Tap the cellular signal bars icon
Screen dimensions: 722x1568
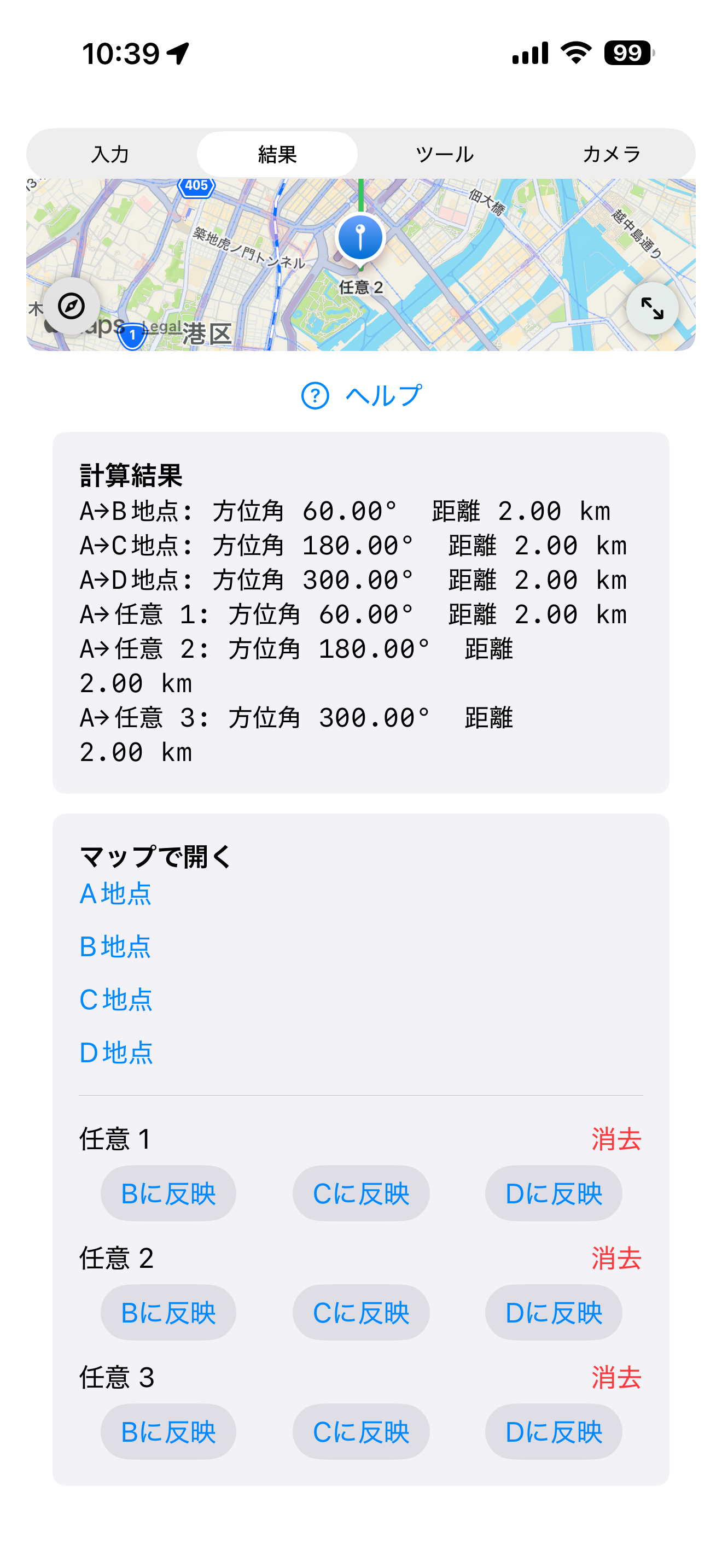[x=529, y=54]
